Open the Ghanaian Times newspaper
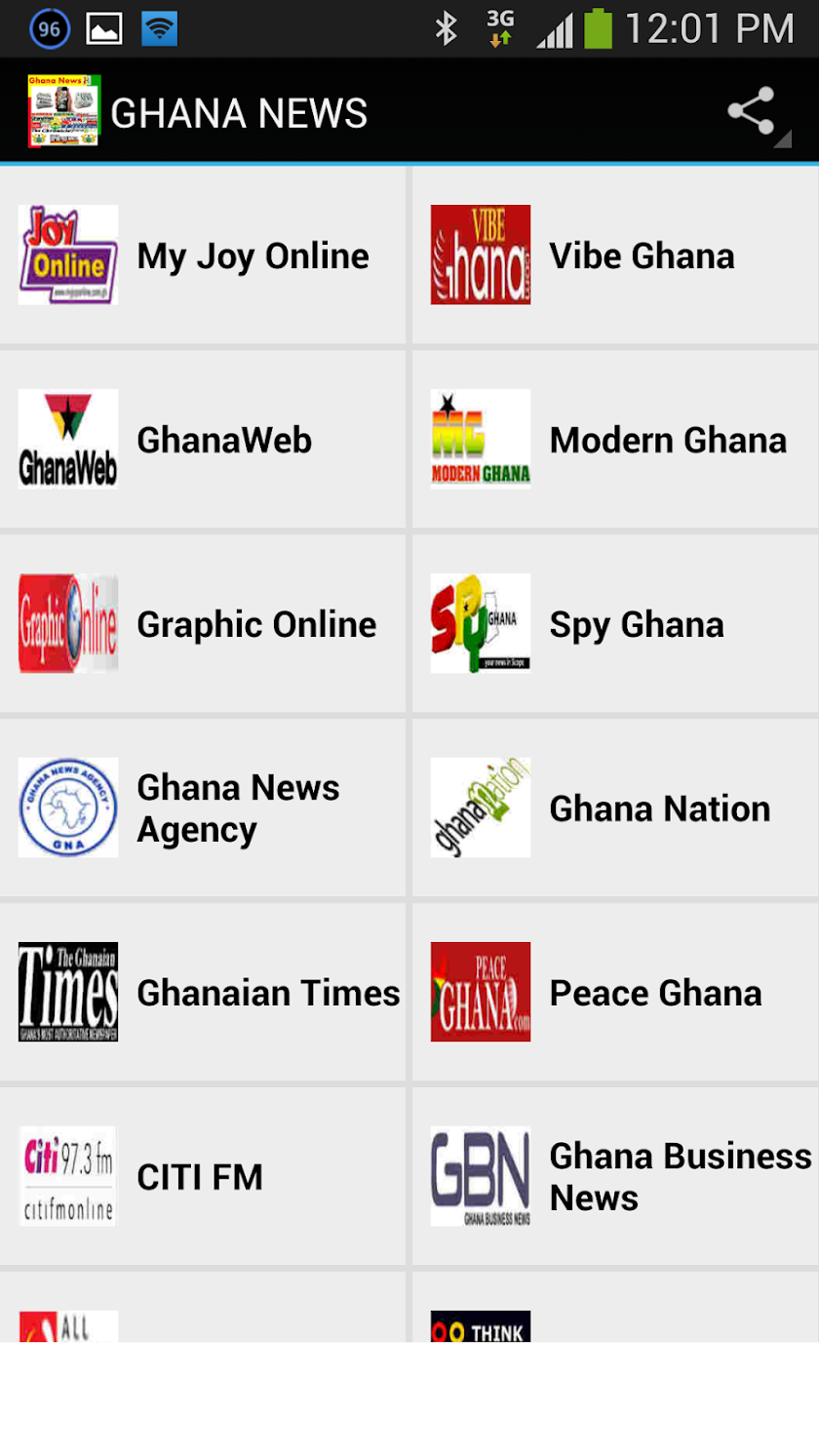819x1456 pixels. pos(203,993)
